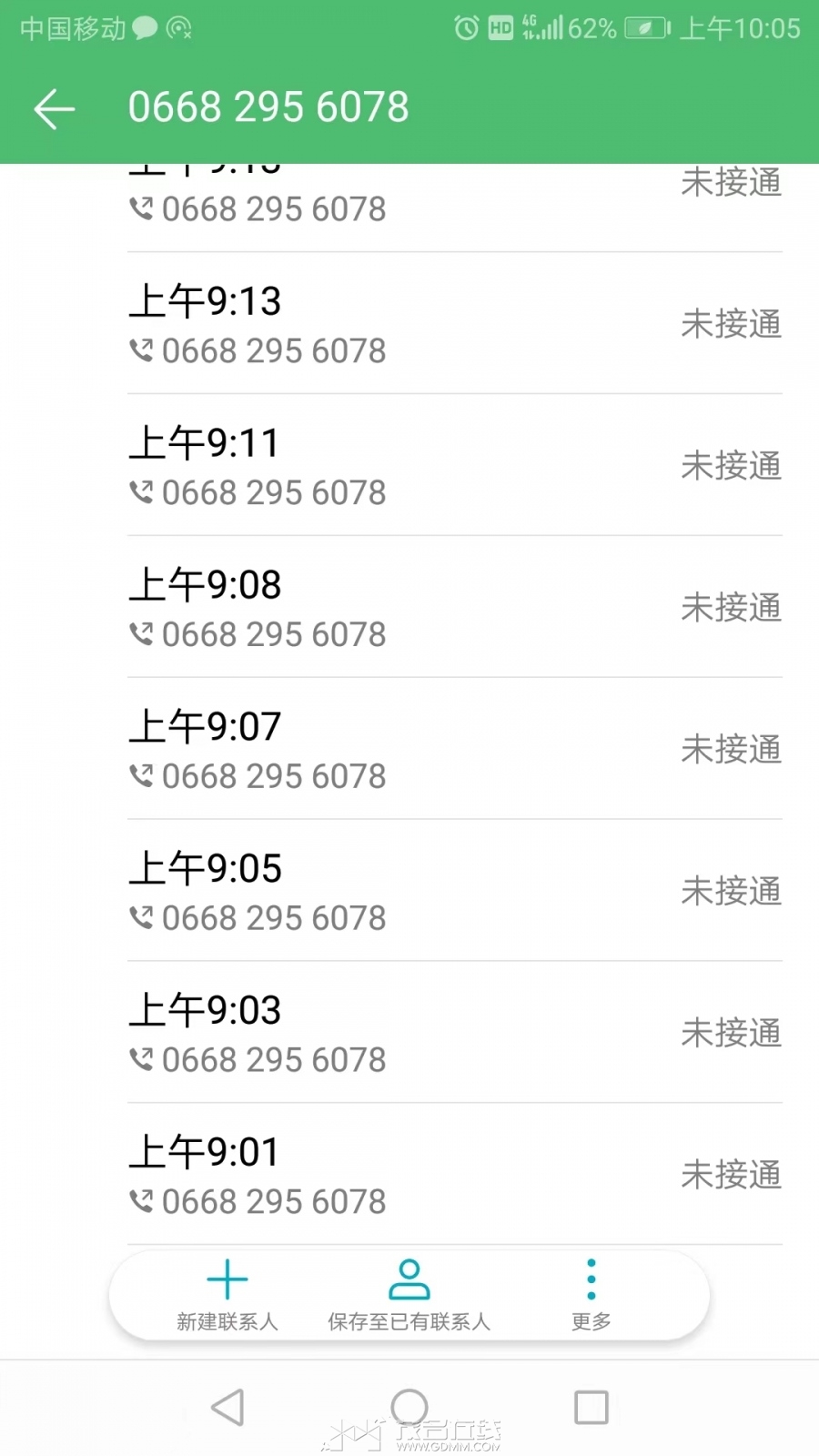
Task: Open recent apps with the square button
Action: click(x=591, y=1407)
